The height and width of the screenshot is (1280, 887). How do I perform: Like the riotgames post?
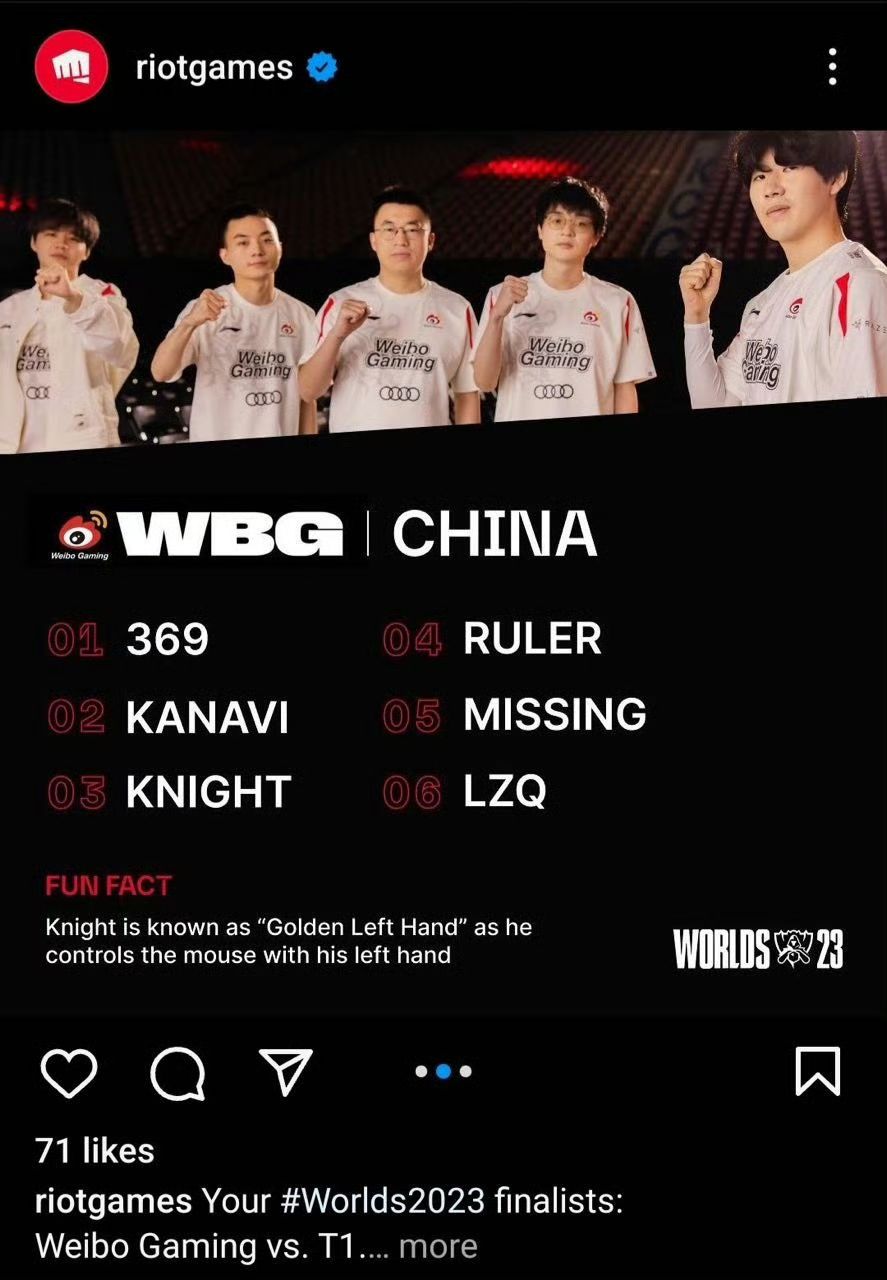tap(69, 1072)
